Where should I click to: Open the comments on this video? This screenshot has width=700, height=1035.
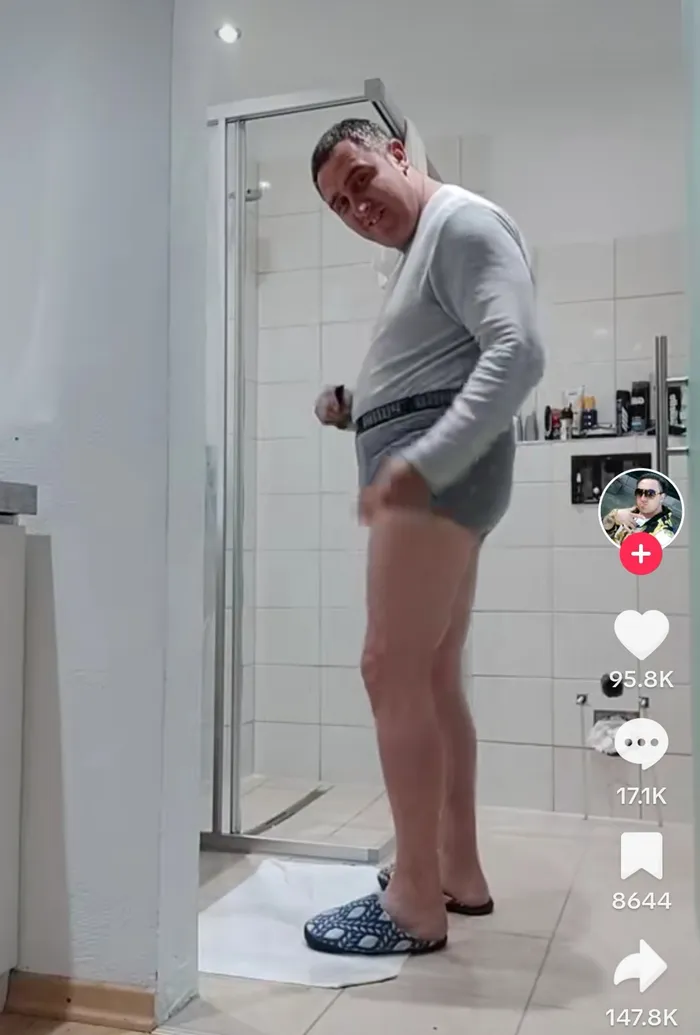[641, 743]
